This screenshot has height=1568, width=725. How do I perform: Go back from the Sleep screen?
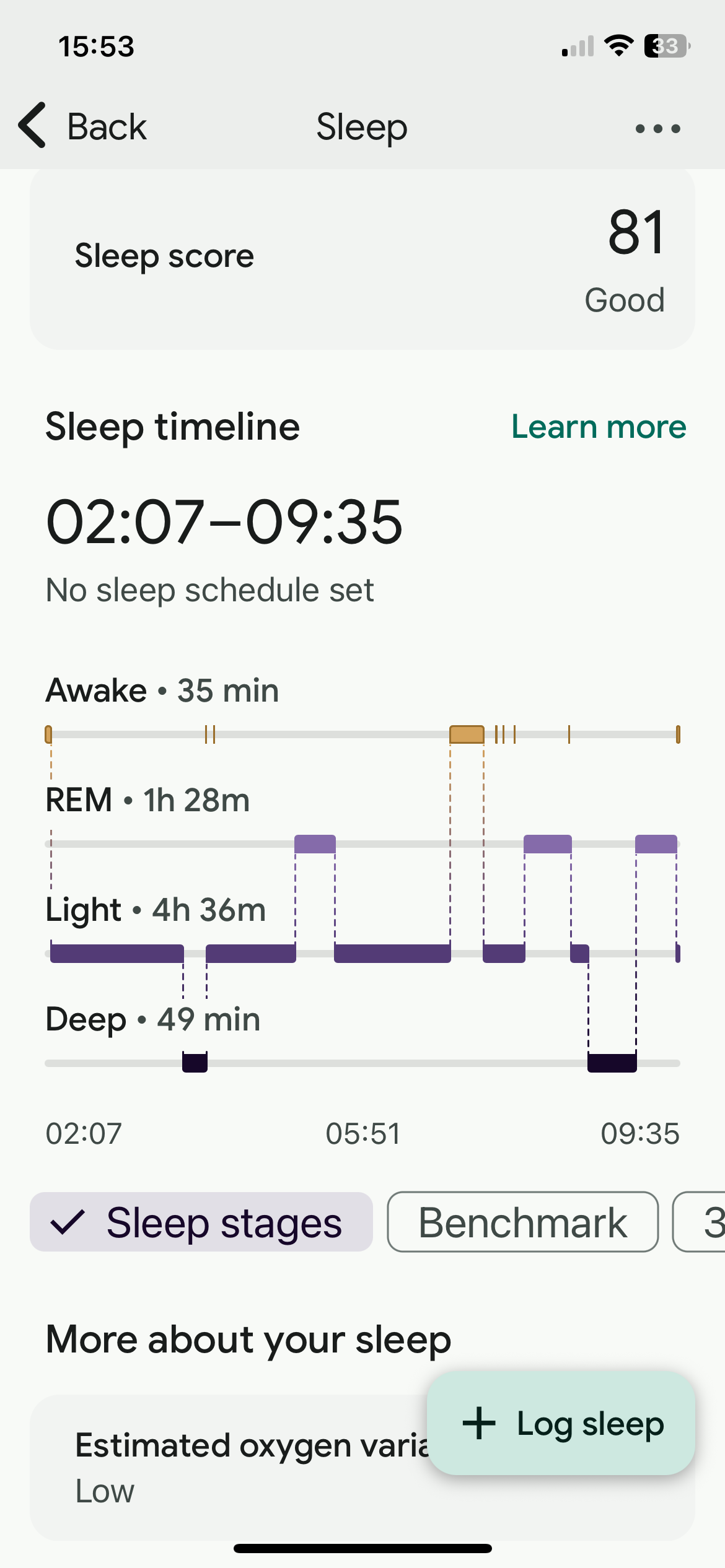[x=84, y=127]
